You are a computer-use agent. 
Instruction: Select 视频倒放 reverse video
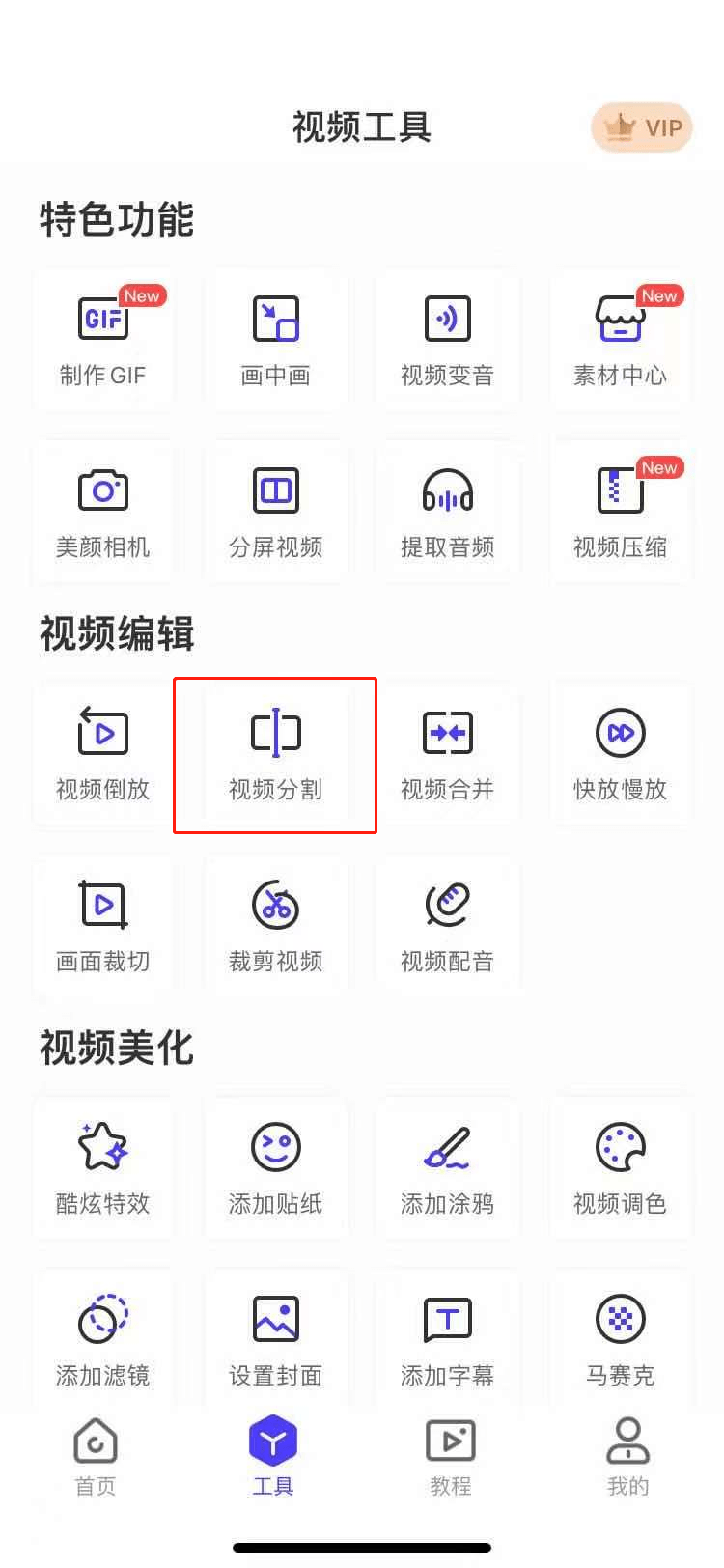click(103, 754)
